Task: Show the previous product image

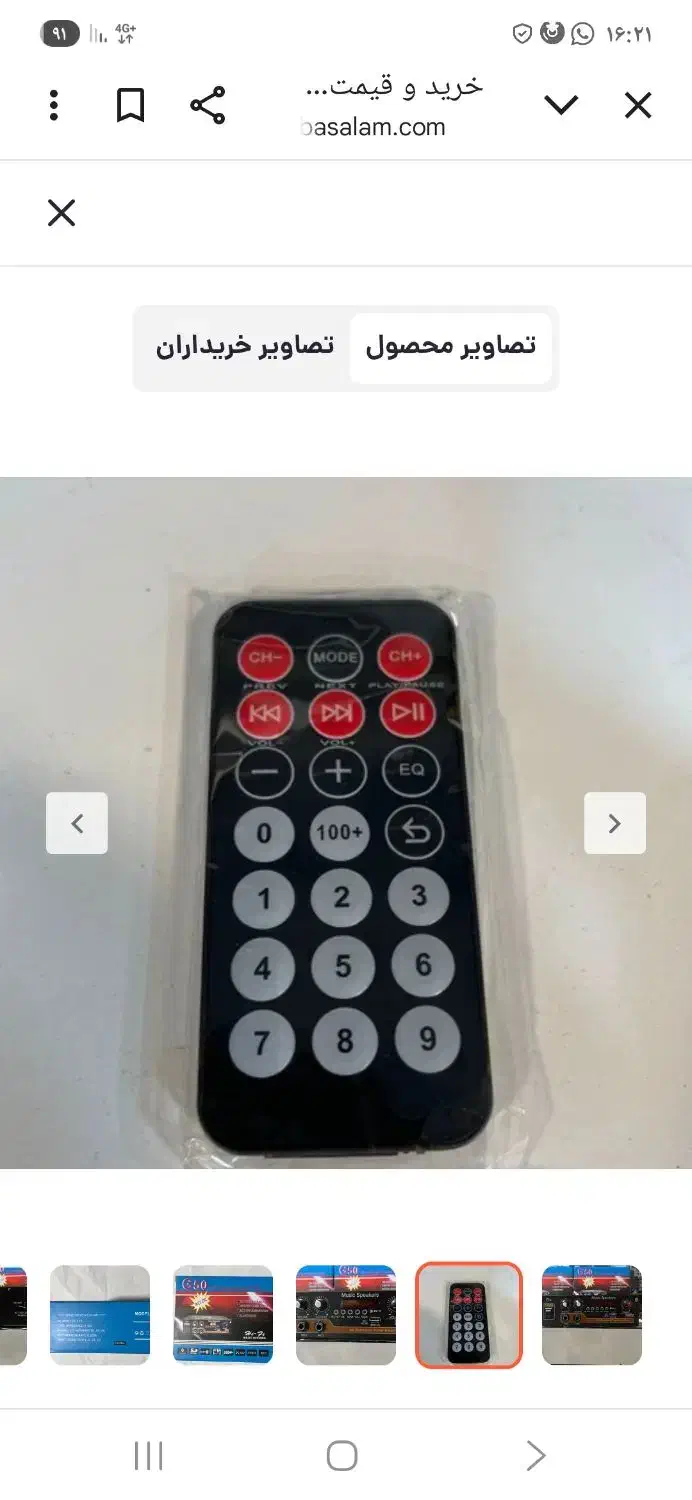Action: click(77, 823)
